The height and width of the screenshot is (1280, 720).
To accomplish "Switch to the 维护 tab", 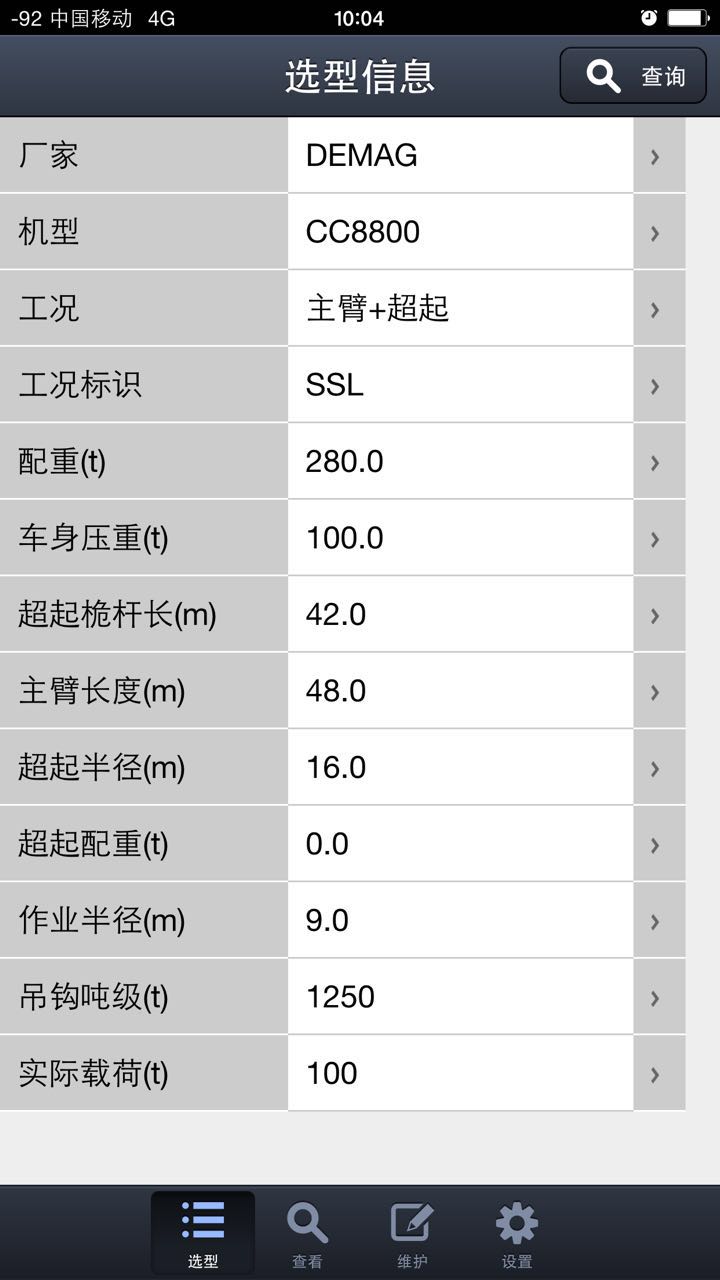I will pyautogui.click(x=411, y=1232).
